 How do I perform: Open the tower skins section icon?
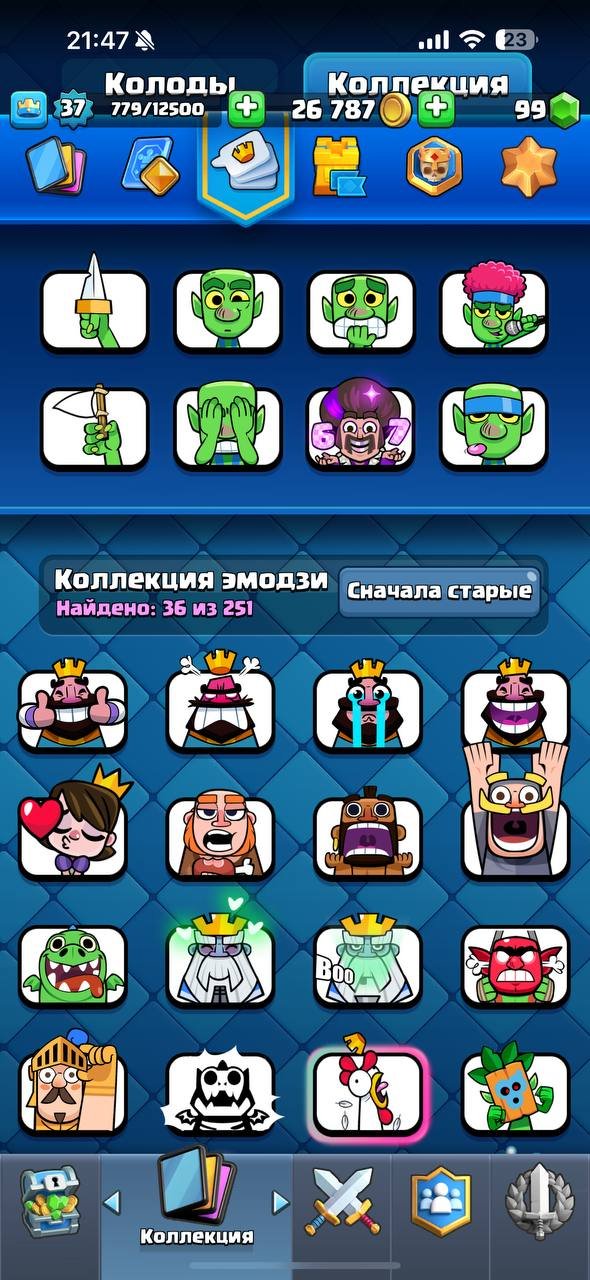pos(338,167)
